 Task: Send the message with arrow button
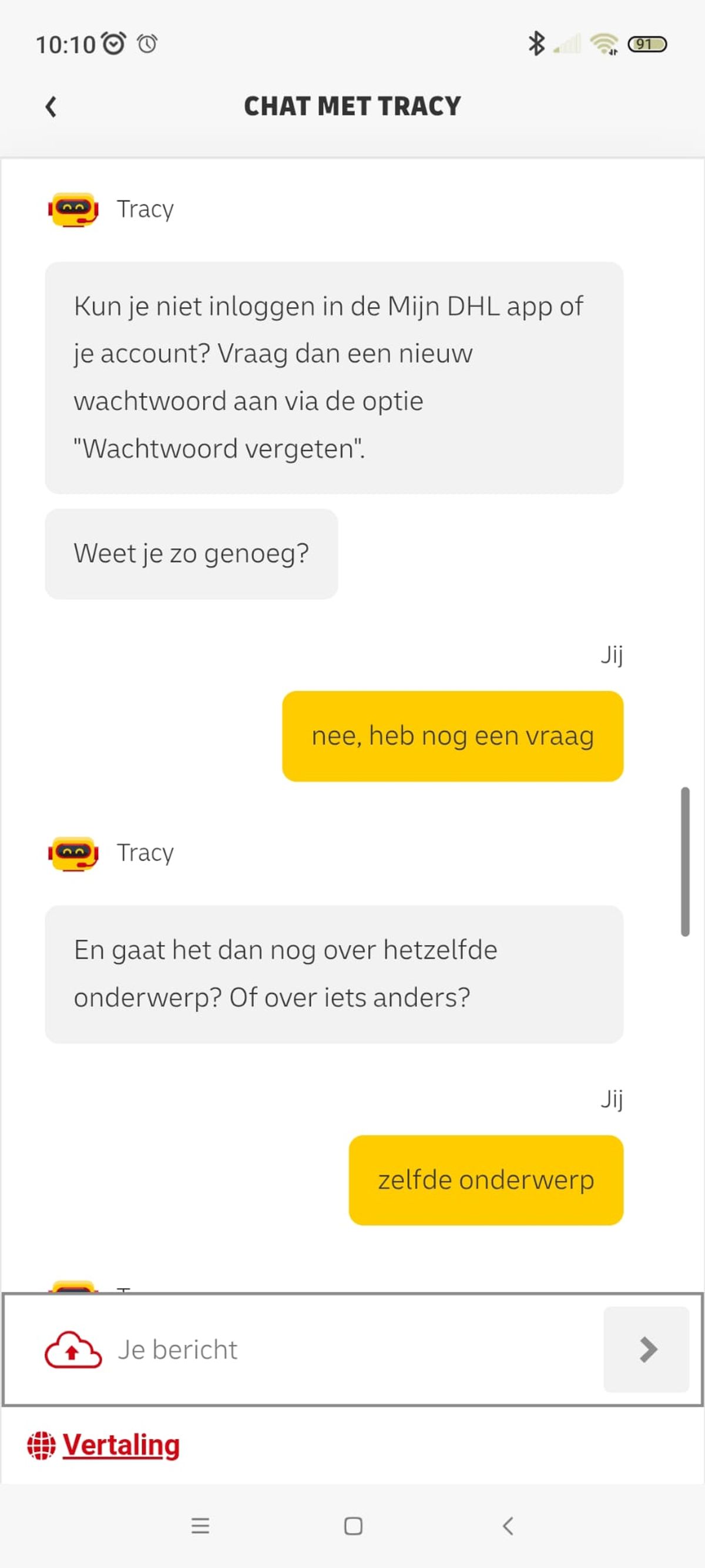646,1350
